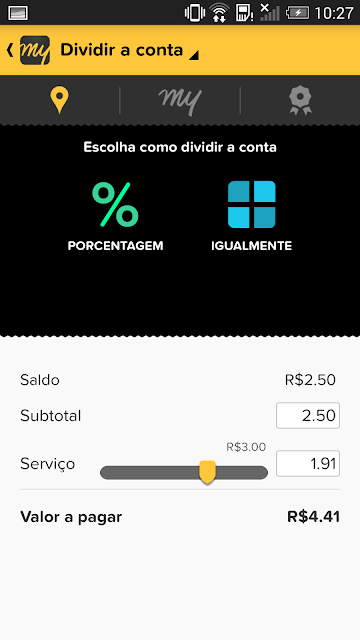This screenshot has height=640, width=360.
Task: Go back using the app logo arrow
Action: 28,50
